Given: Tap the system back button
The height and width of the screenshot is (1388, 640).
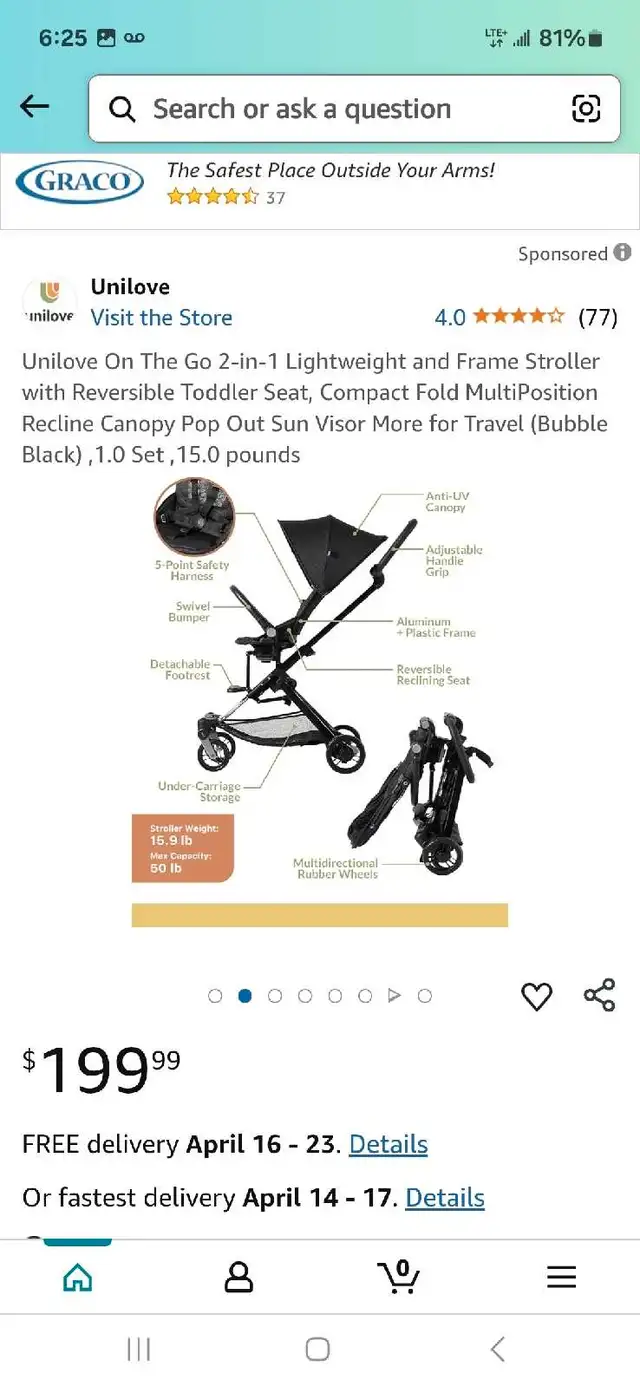Looking at the screenshot, I should [x=497, y=1349].
